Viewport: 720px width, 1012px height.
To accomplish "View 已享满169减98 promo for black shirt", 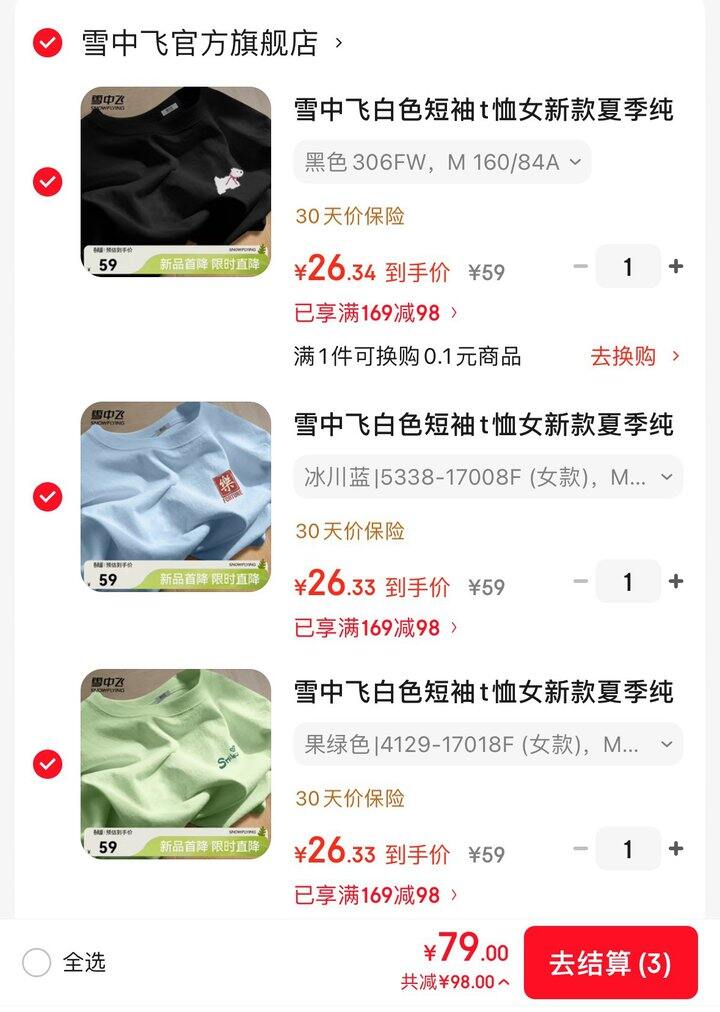I will pyautogui.click(x=370, y=312).
